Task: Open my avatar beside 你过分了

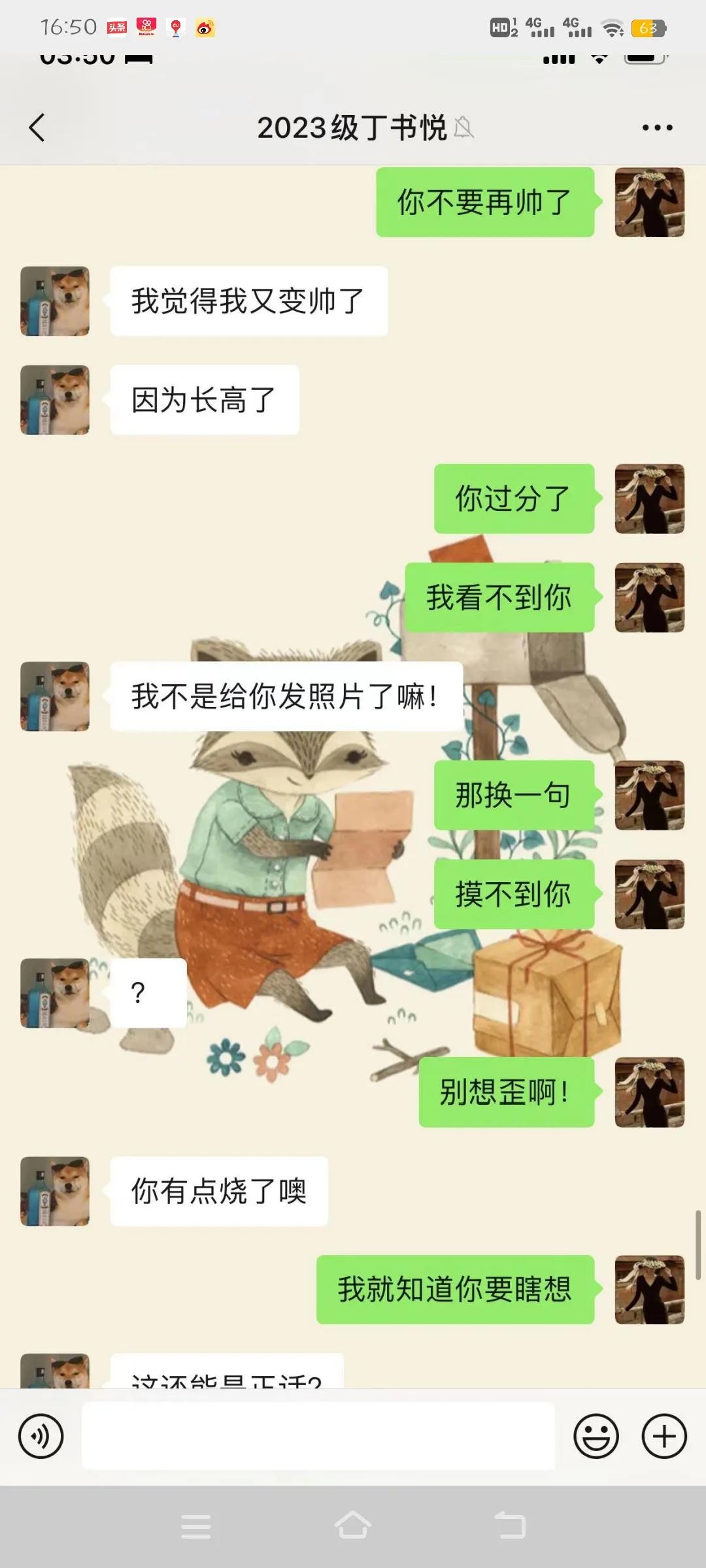Action: [649, 498]
